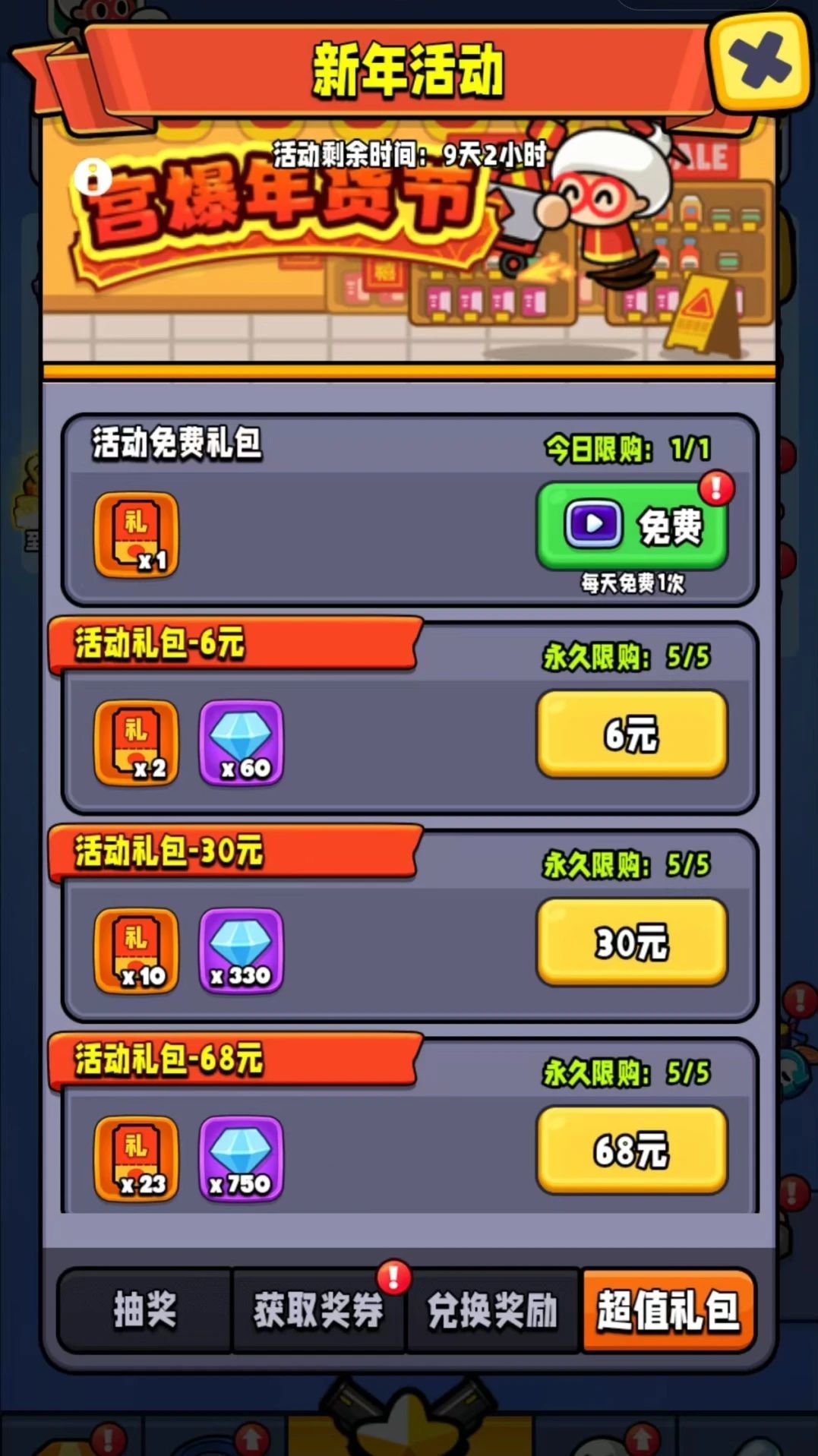Screen dimensions: 818x1456
Task: Select the x1 gift voucher icon
Action: pos(137,532)
